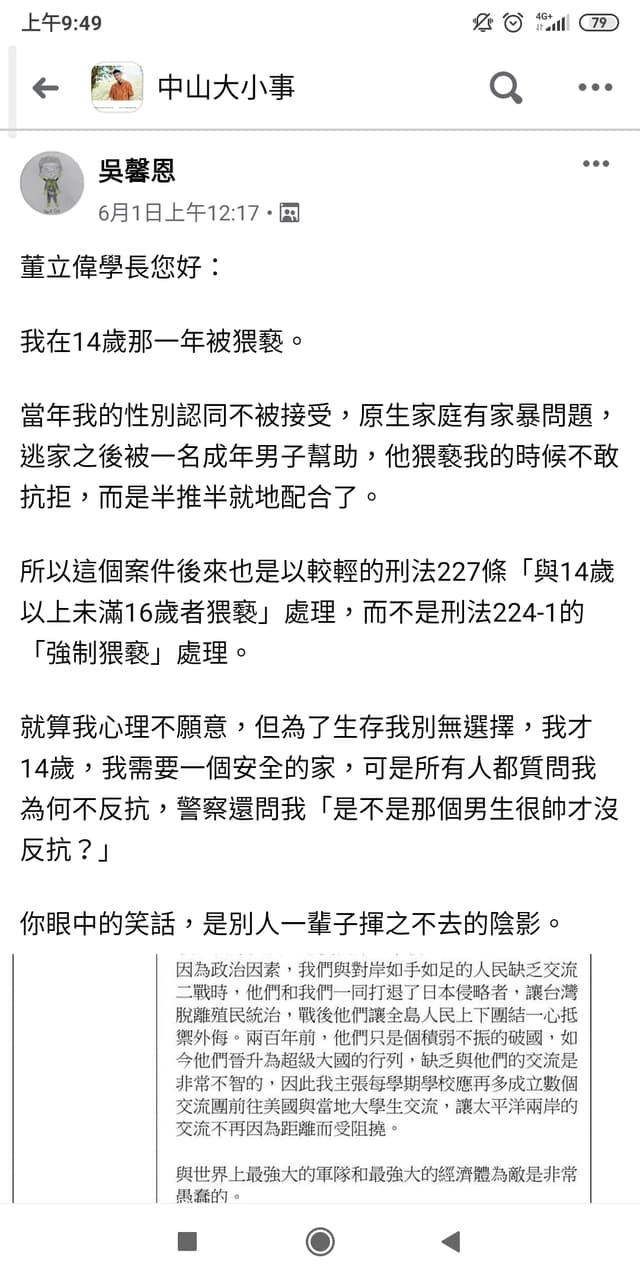View 吳馨恩's profile picture
Image resolution: width=640 pixels, height=1280 pixels.
tap(52, 183)
